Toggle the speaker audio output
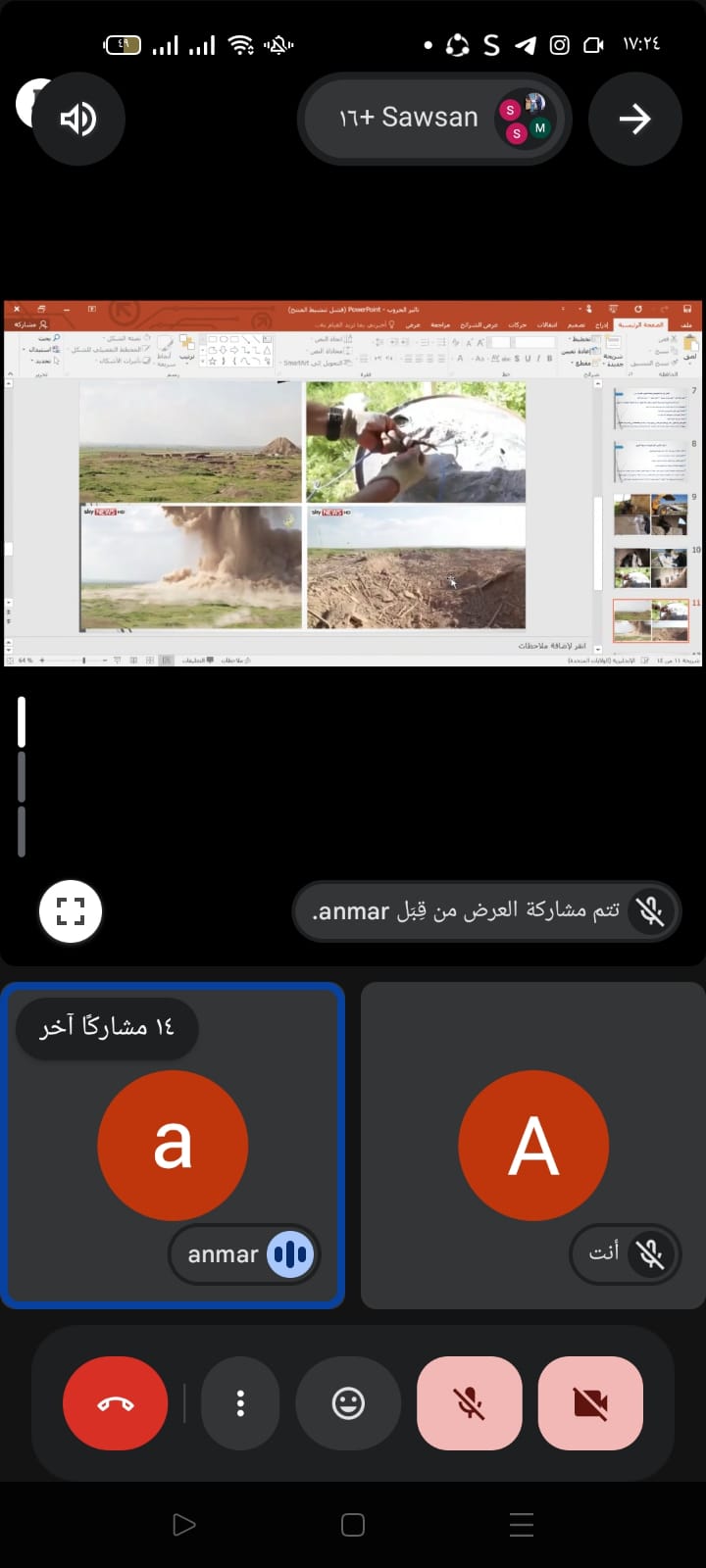The height and width of the screenshot is (1568, 706). [78, 120]
